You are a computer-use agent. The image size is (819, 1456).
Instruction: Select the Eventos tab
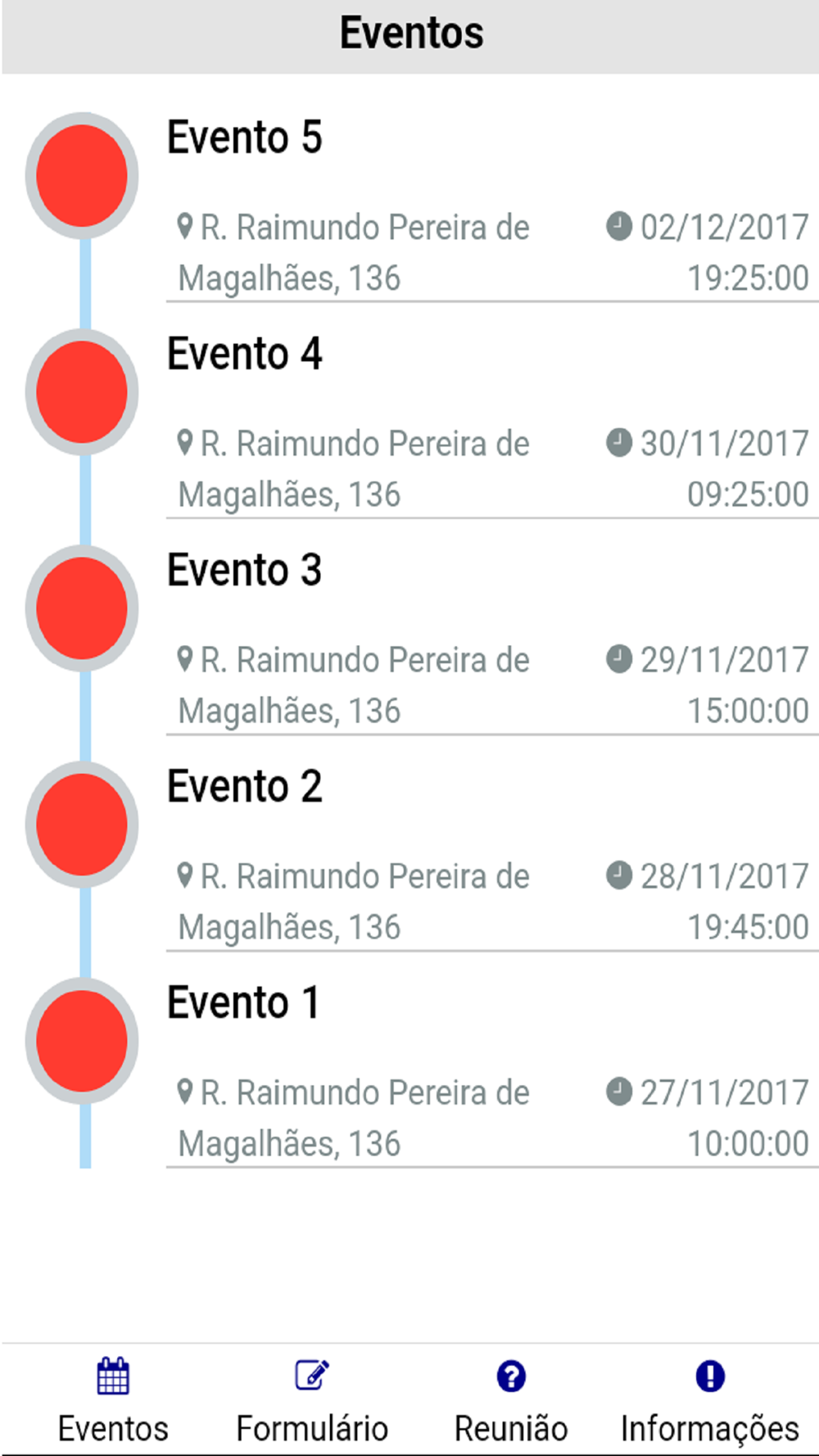[x=113, y=1400]
